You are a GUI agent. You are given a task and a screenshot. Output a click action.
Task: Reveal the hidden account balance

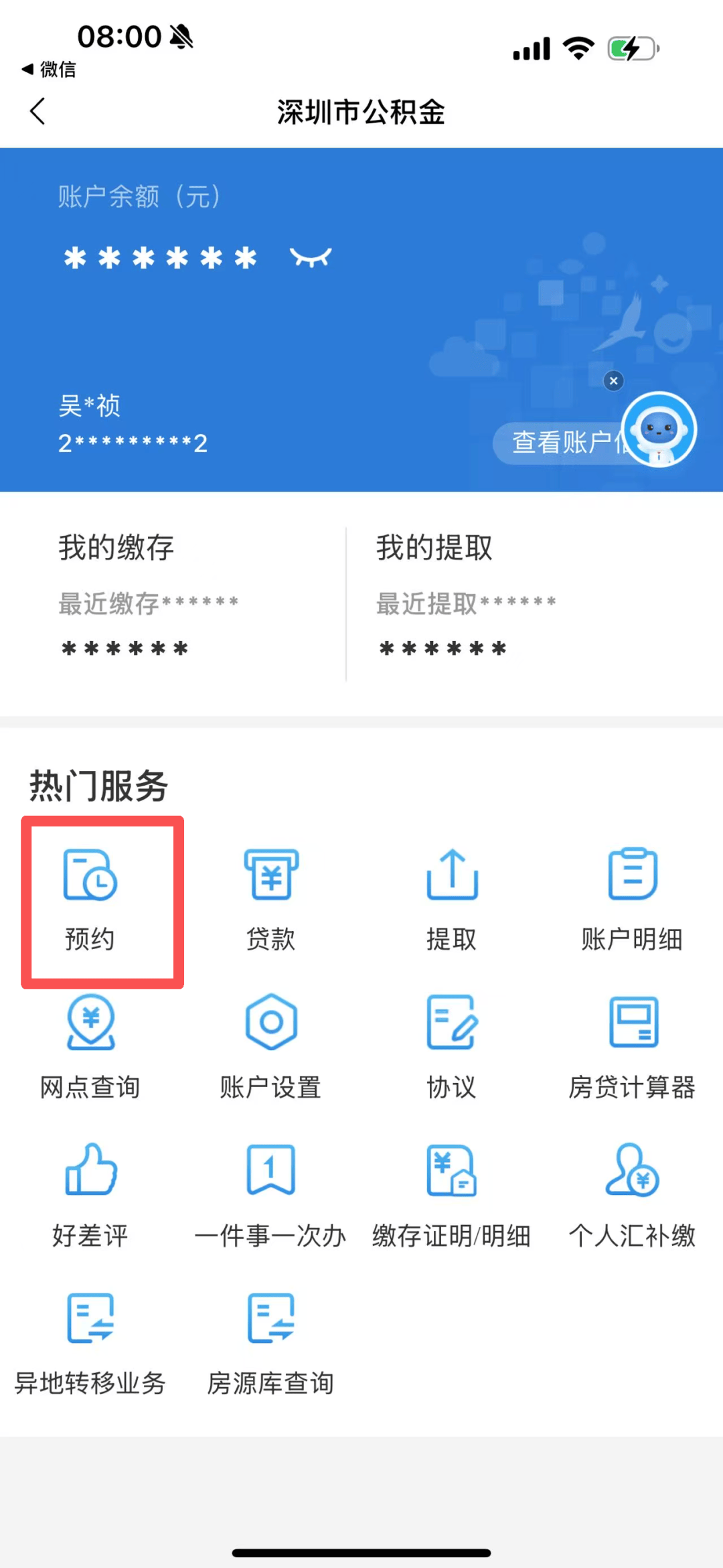(311, 257)
